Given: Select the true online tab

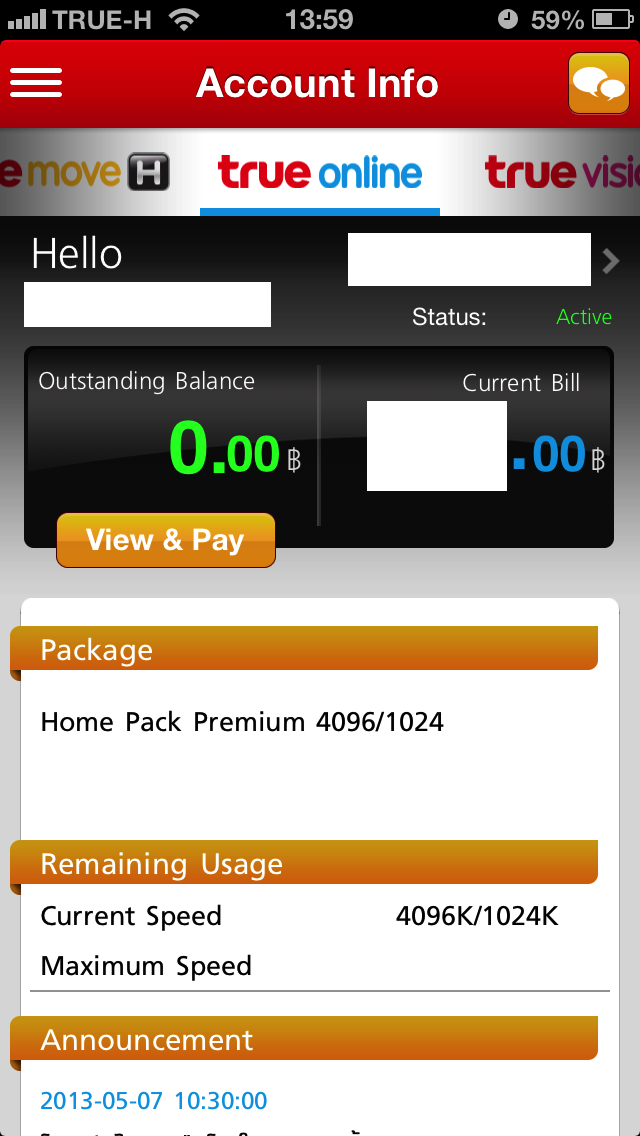Looking at the screenshot, I should 320,172.
